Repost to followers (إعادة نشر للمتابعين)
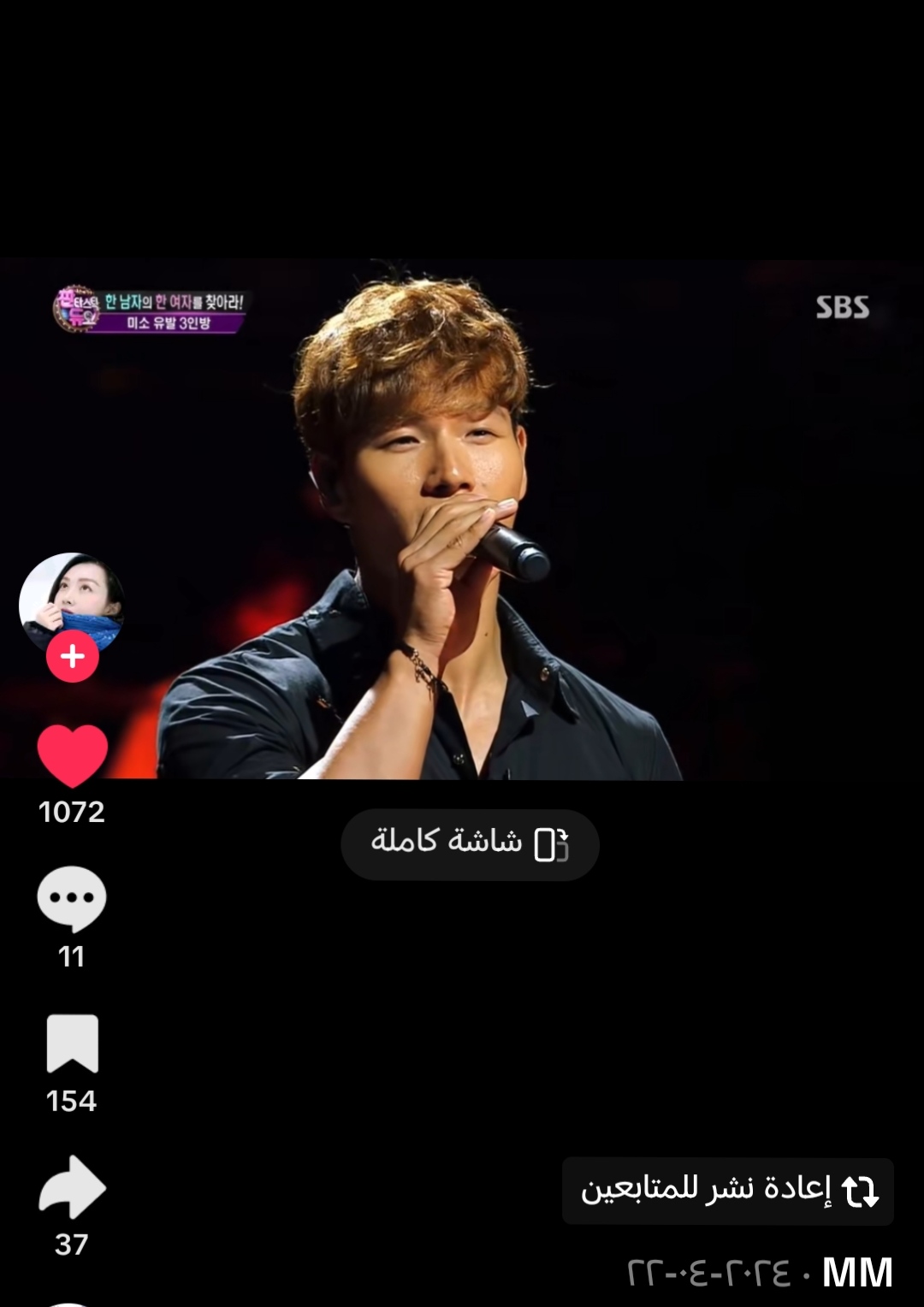The height and width of the screenshot is (1307, 924). [x=728, y=1191]
